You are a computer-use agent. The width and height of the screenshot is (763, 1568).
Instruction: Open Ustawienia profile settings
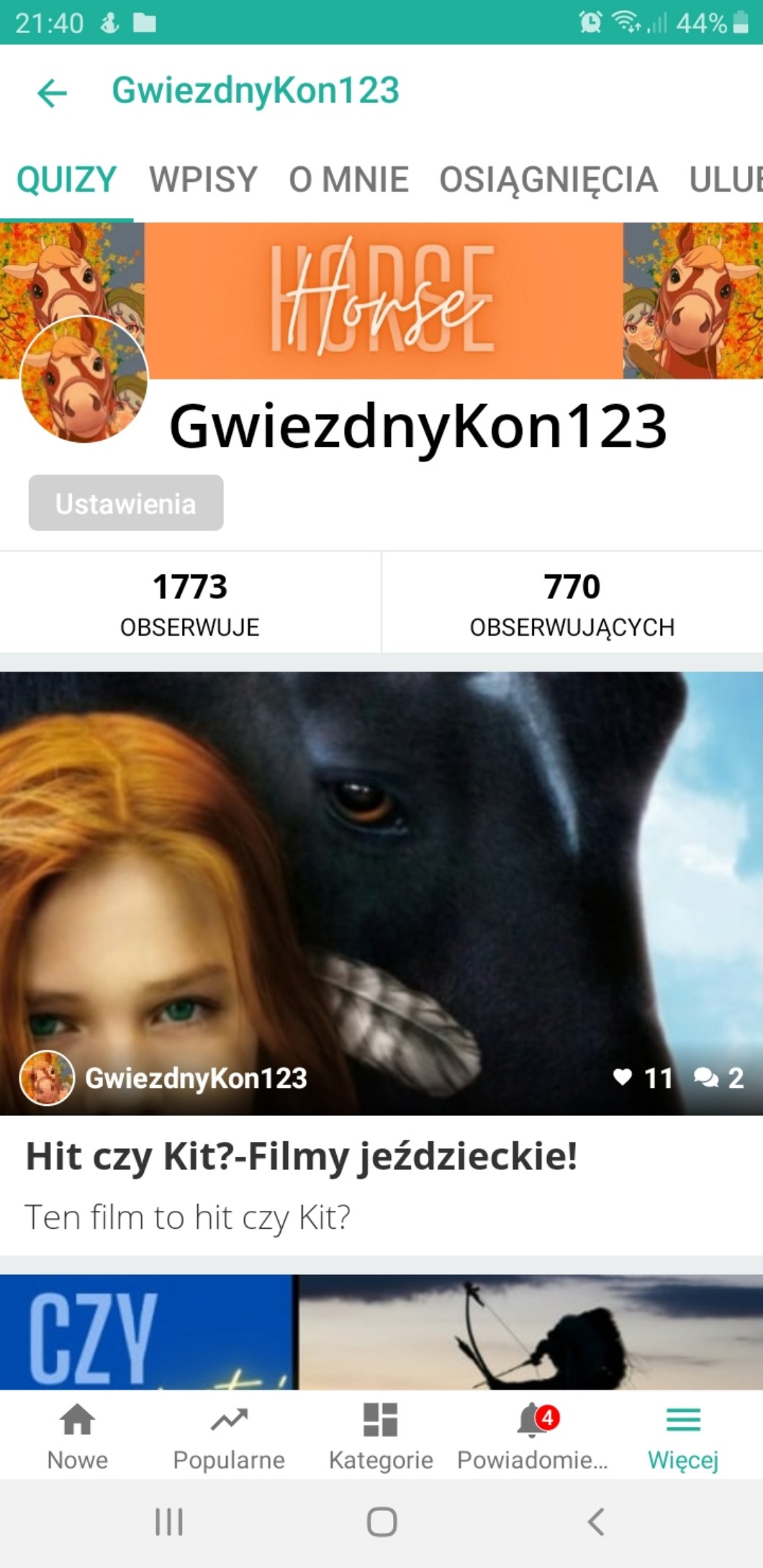coord(126,503)
